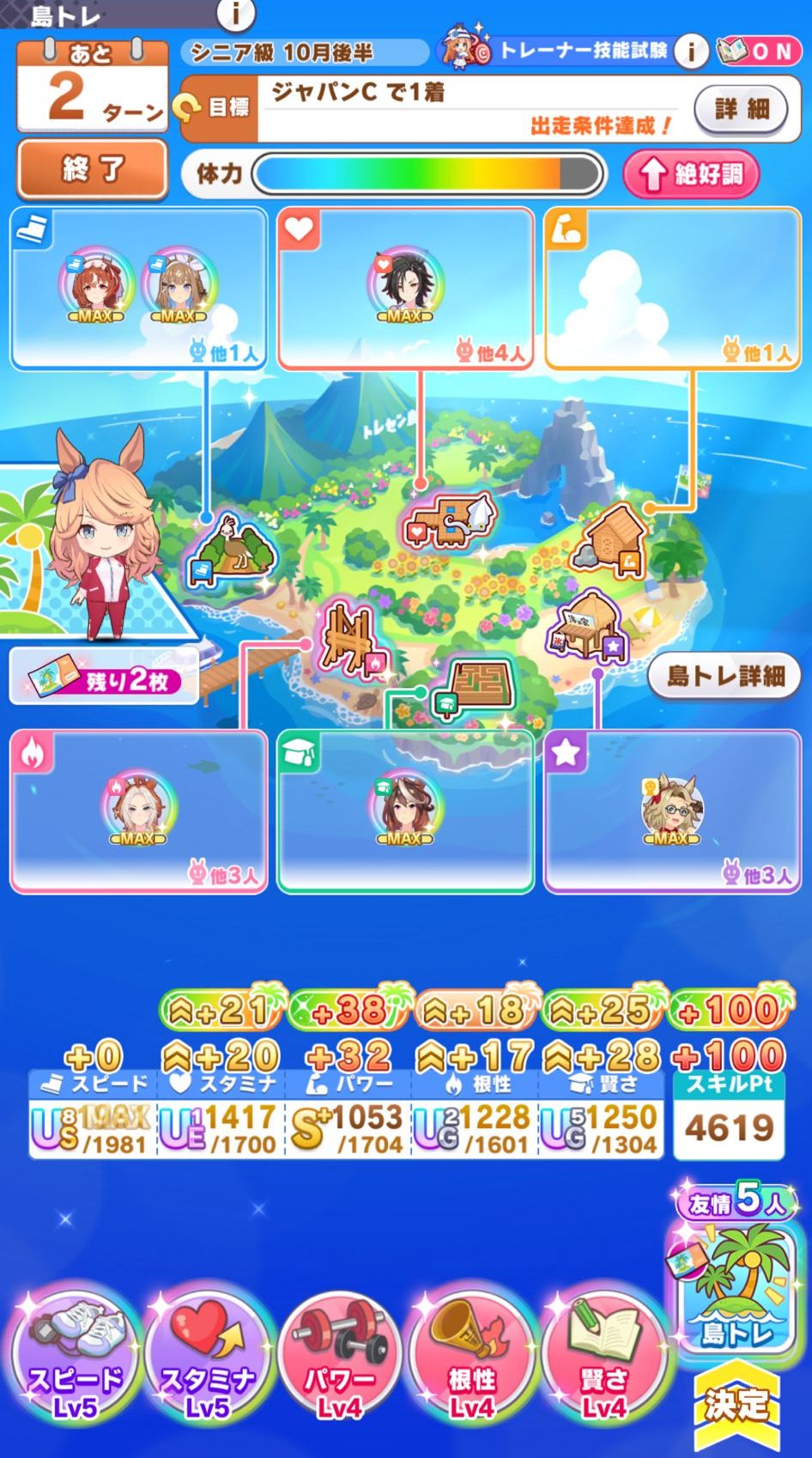The image size is (812, 1458).
Task: Toggle the book ON switch
Action: [x=755, y=52]
